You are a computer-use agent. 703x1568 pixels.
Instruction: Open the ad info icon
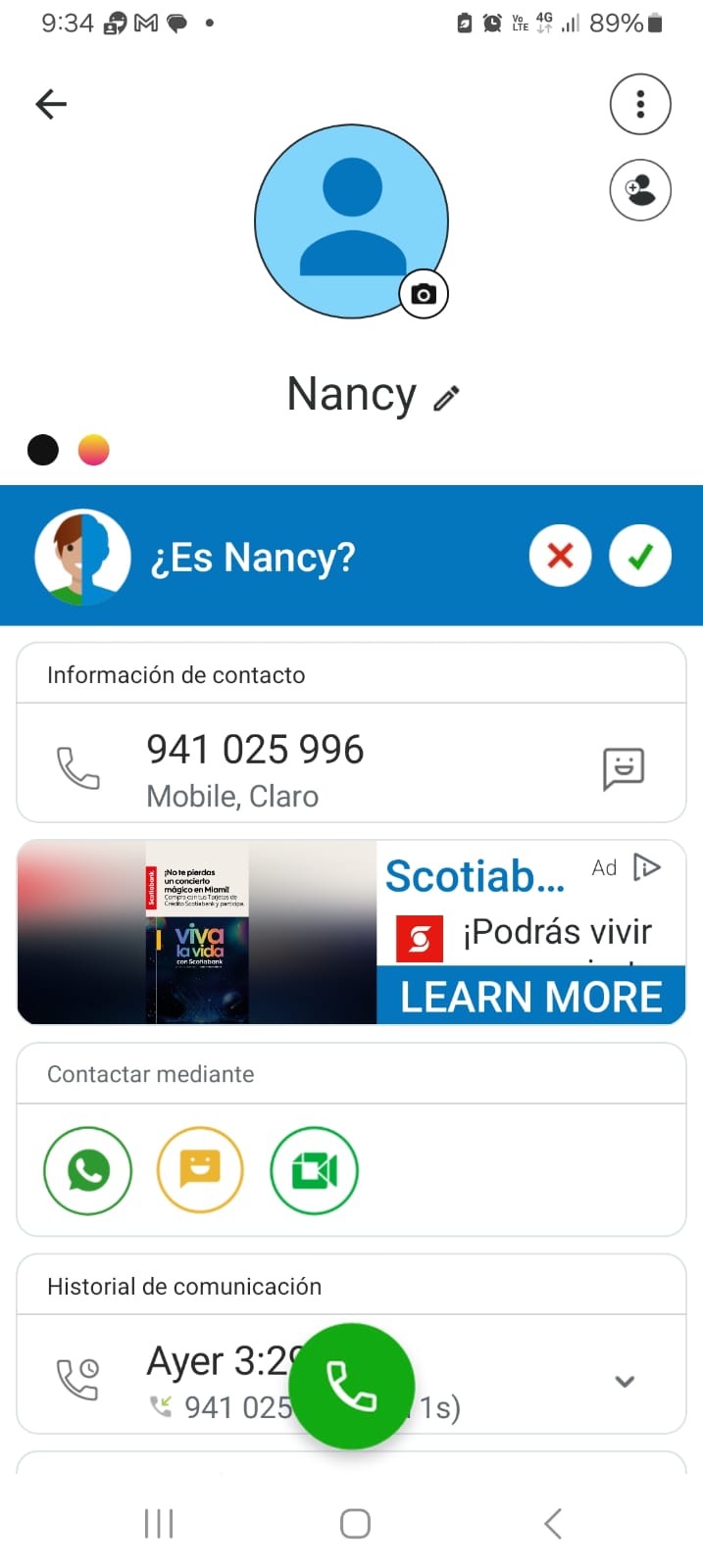tap(647, 867)
